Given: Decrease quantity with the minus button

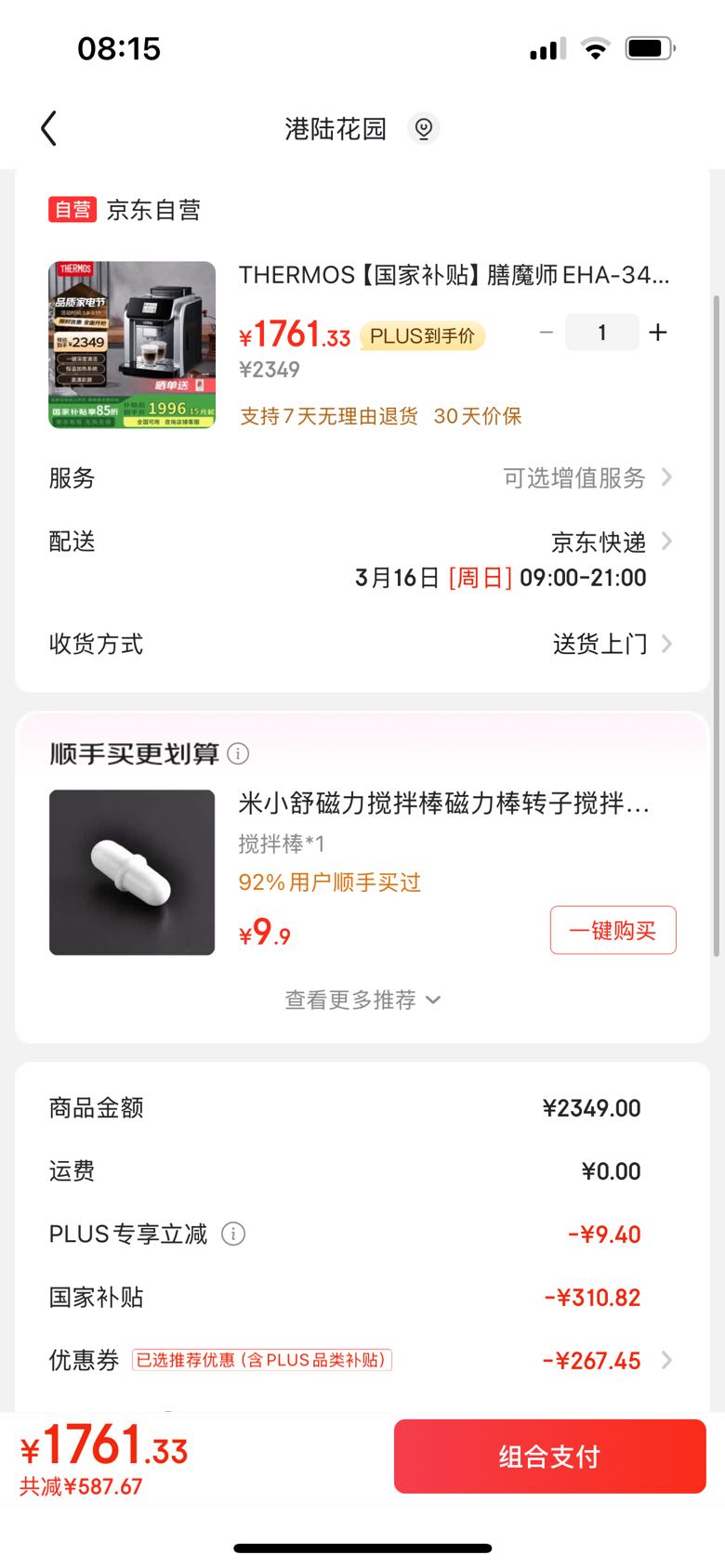Looking at the screenshot, I should point(547,333).
